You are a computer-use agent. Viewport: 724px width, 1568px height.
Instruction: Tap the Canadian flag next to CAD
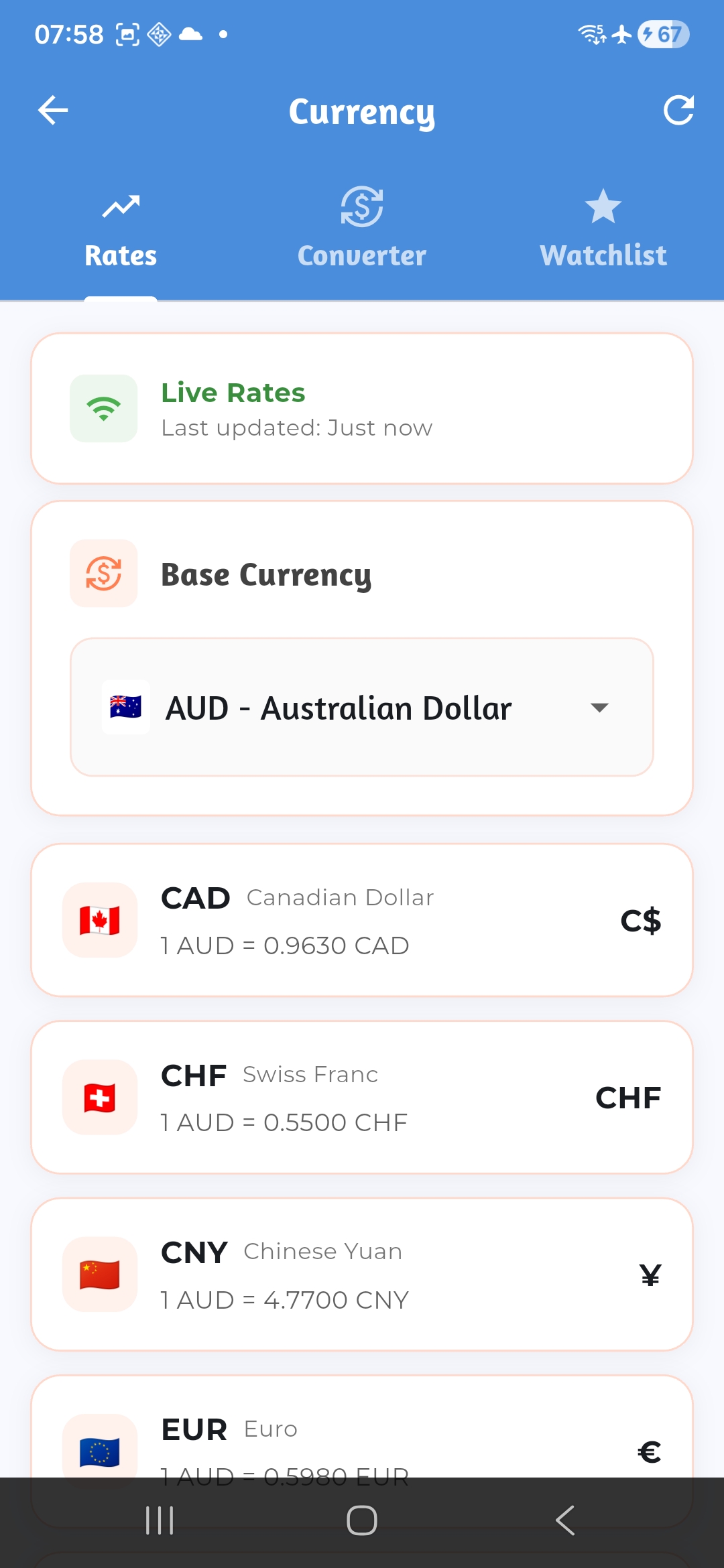tap(99, 919)
